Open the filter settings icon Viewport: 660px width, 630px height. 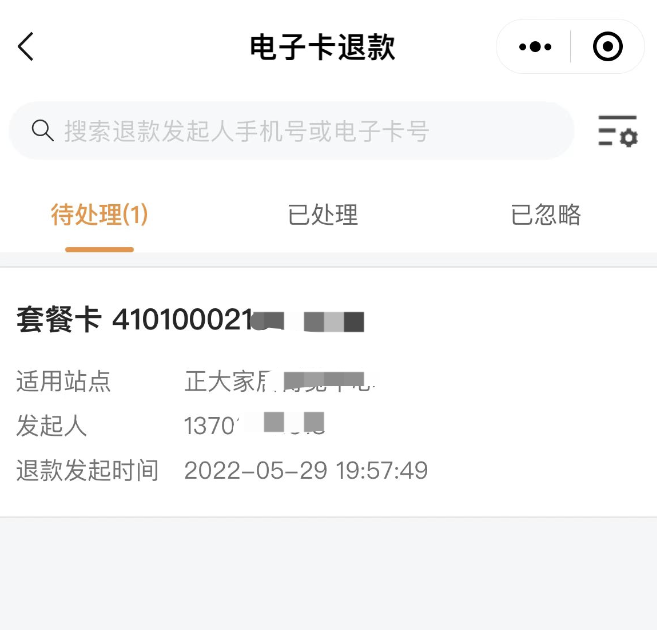(x=617, y=131)
